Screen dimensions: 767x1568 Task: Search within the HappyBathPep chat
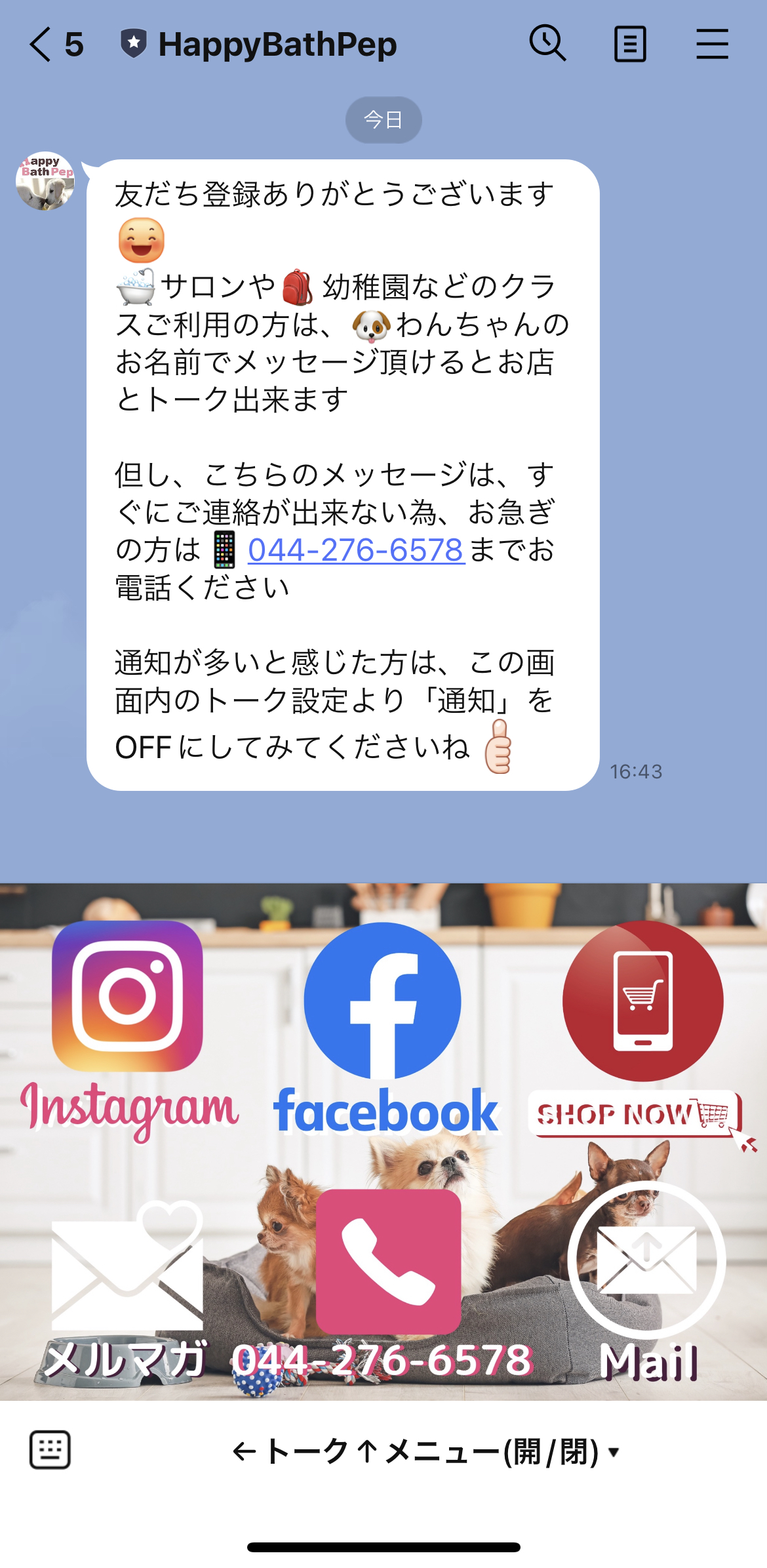[x=547, y=44]
